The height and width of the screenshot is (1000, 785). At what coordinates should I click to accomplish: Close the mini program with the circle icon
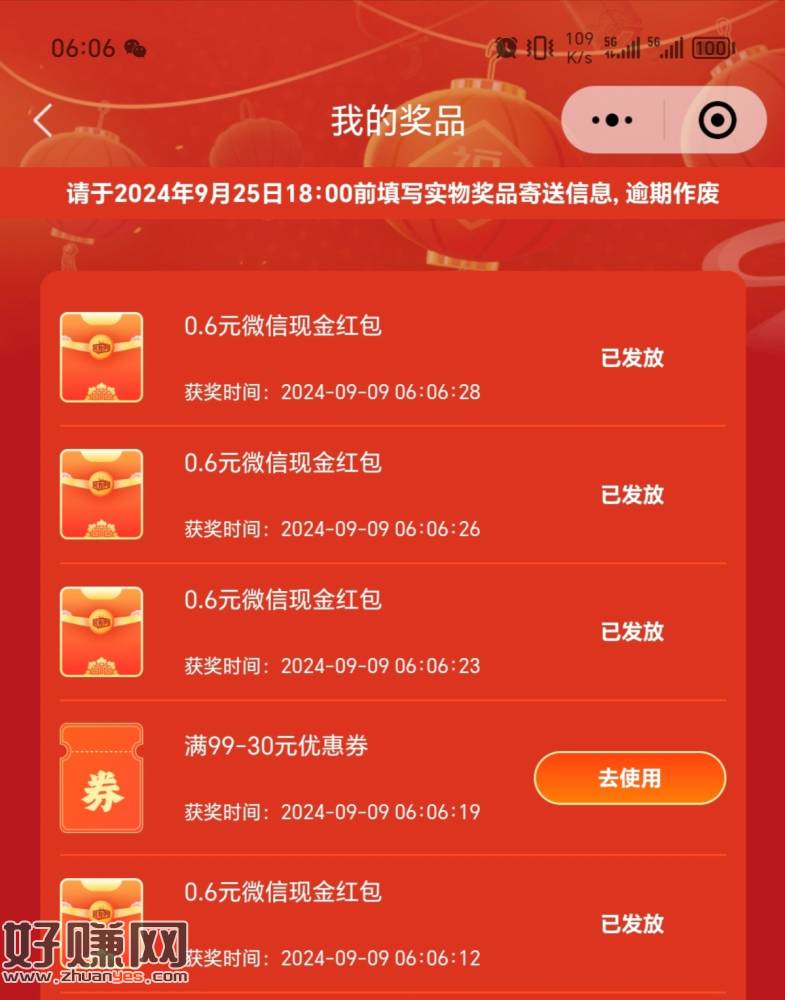pyautogui.click(x=716, y=121)
